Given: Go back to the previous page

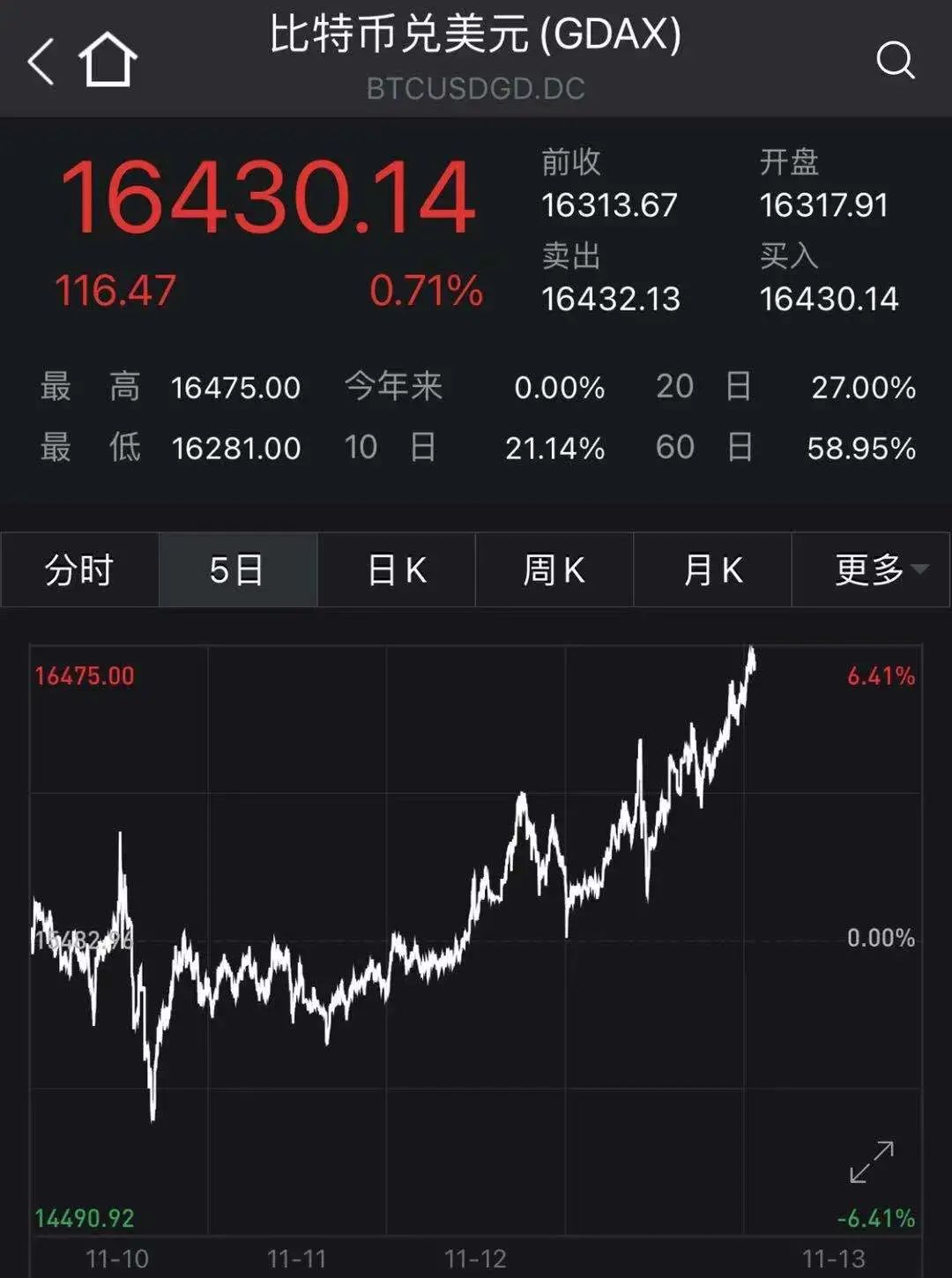Looking at the screenshot, I should tap(41, 62).
